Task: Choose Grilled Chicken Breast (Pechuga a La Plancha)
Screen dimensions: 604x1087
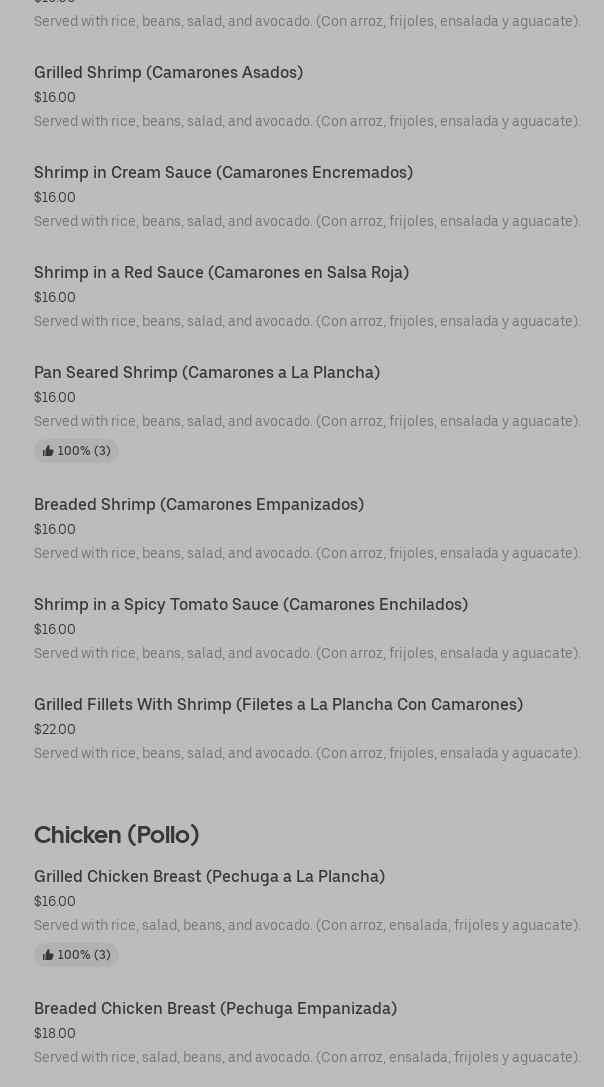Action: (209, 877)
